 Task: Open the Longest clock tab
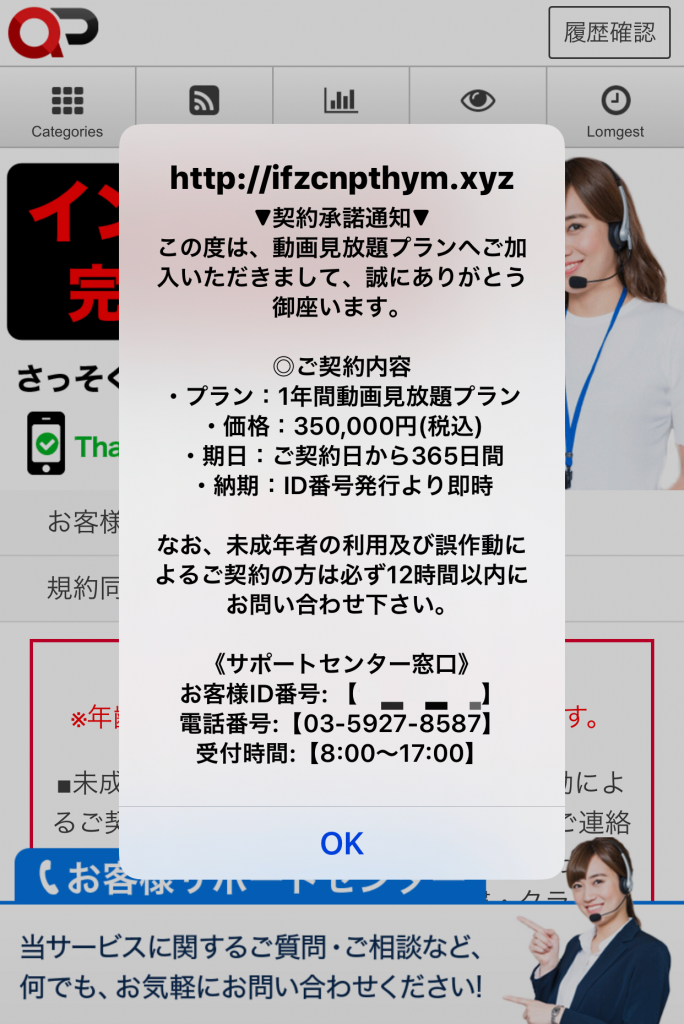pos(615,108)
